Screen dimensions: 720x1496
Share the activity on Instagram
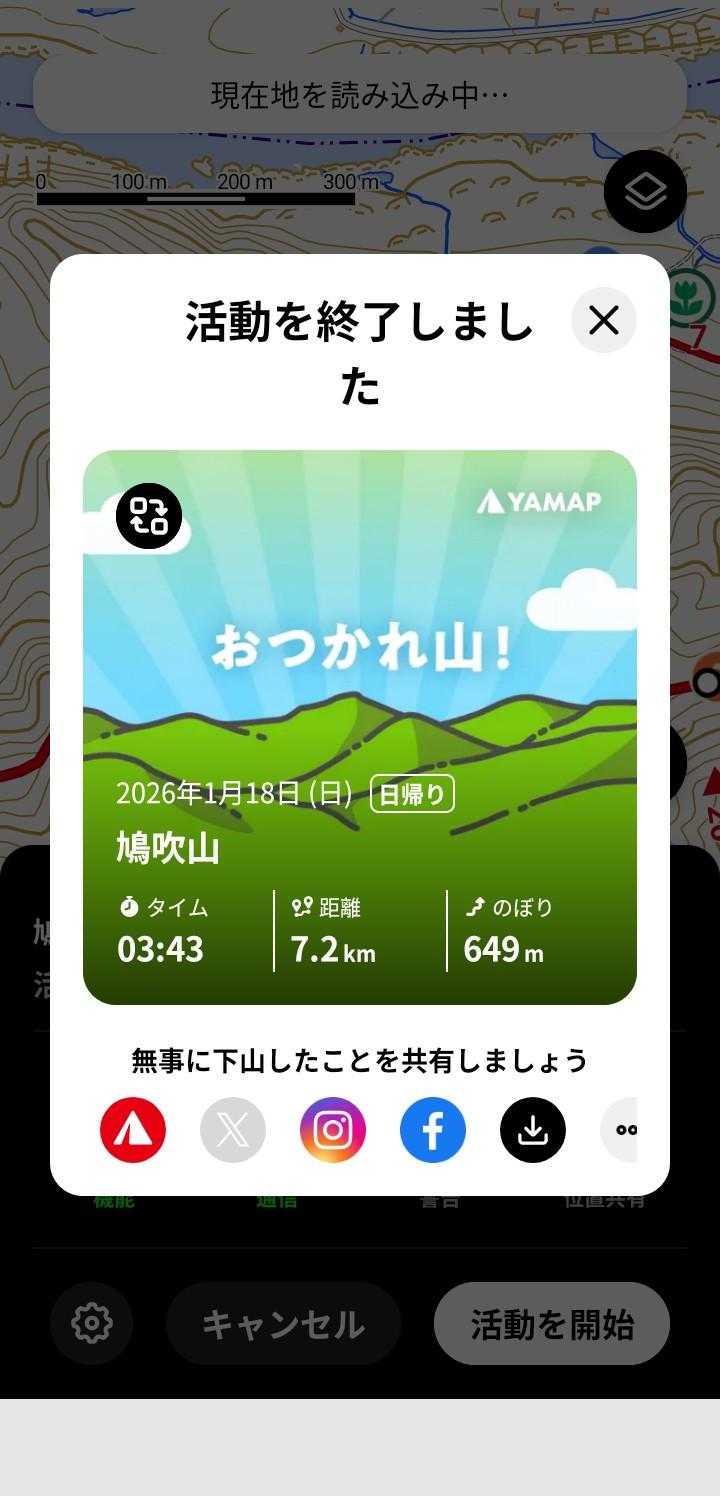(333, 1130)
